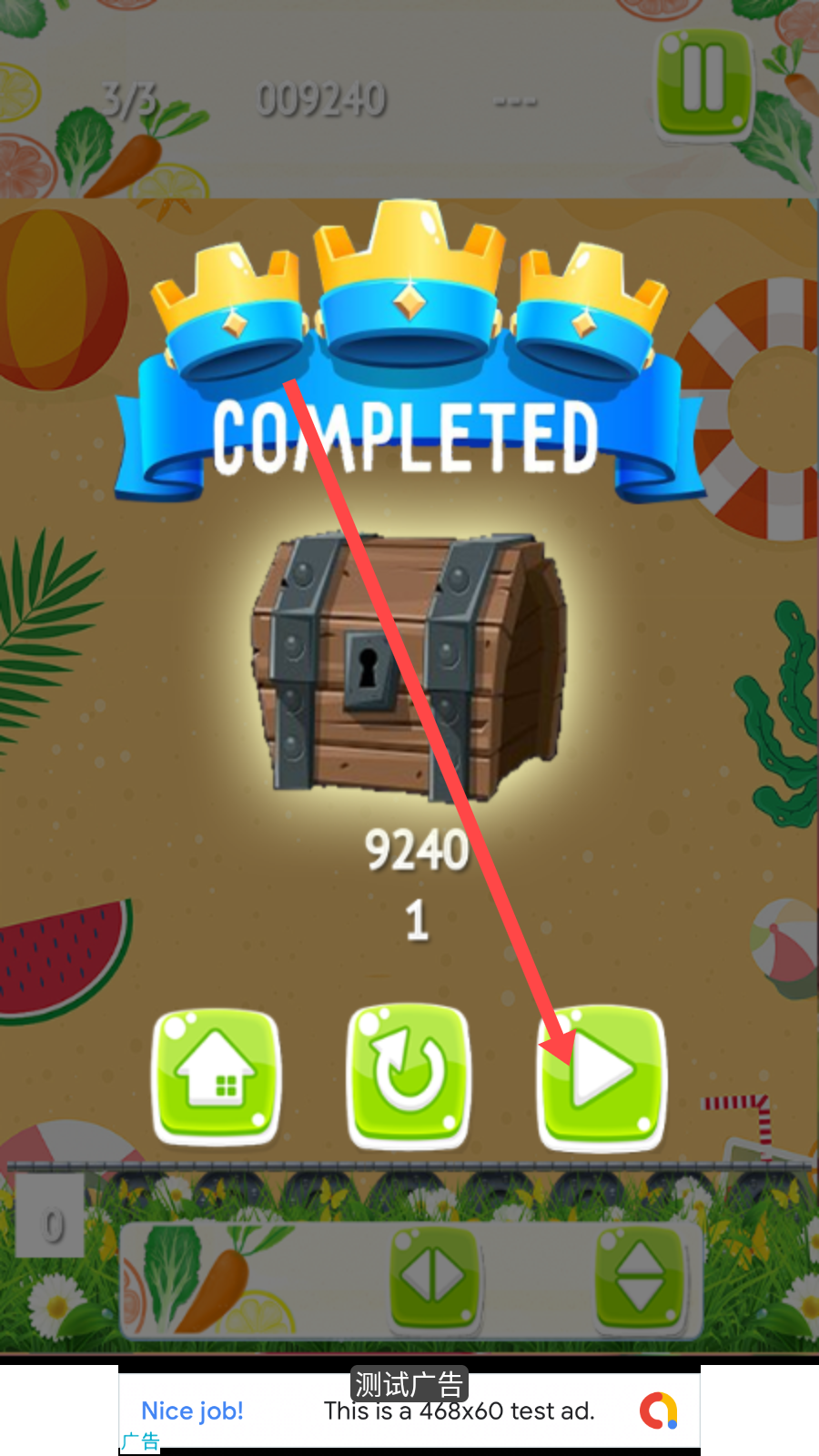Tap the left-right arrows control
The width and height of the screenshot is (819, 1456).
pos(434,1278)
